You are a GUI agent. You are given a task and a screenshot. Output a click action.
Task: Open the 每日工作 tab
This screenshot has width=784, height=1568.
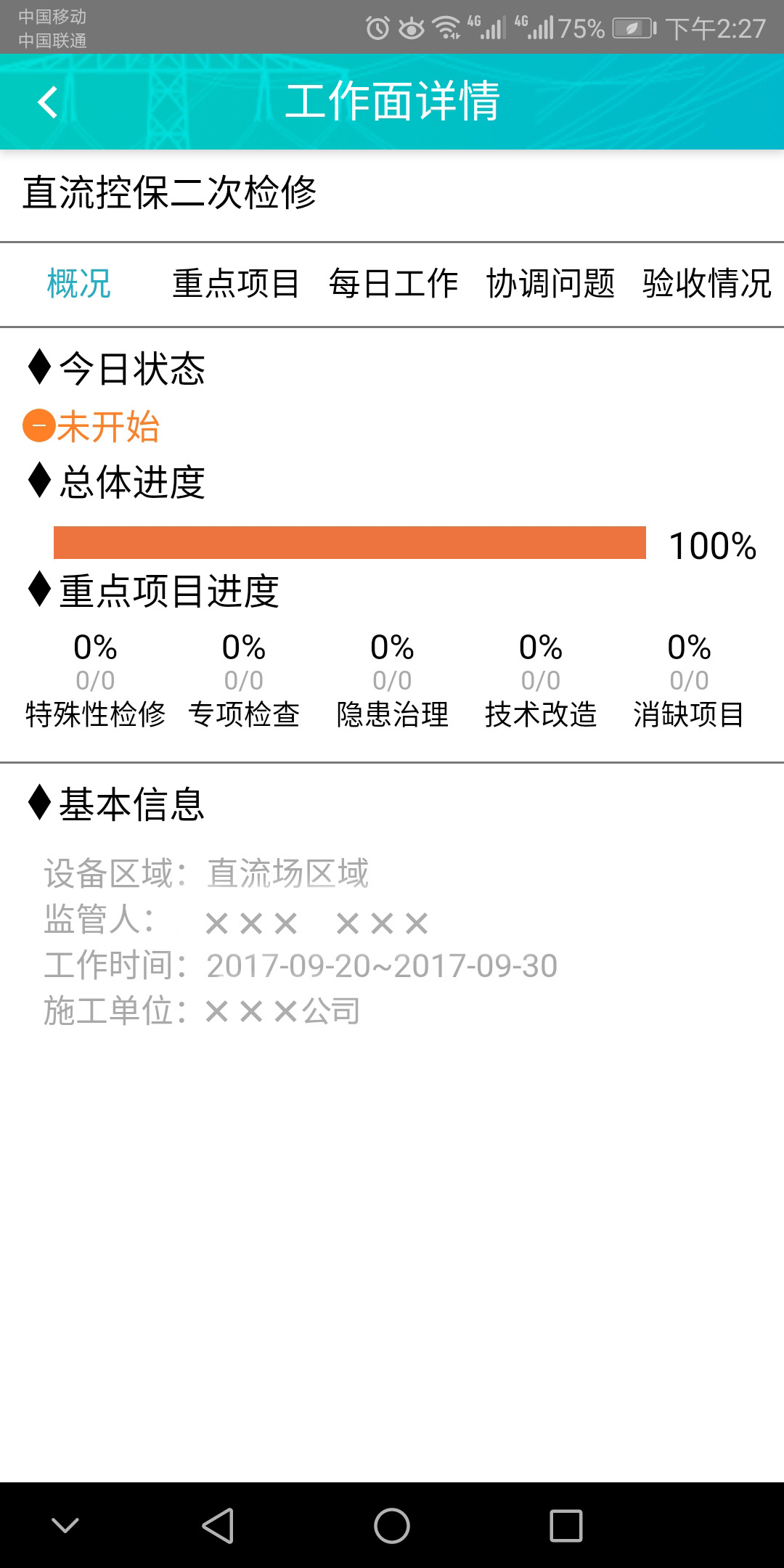tap(393, 283)
